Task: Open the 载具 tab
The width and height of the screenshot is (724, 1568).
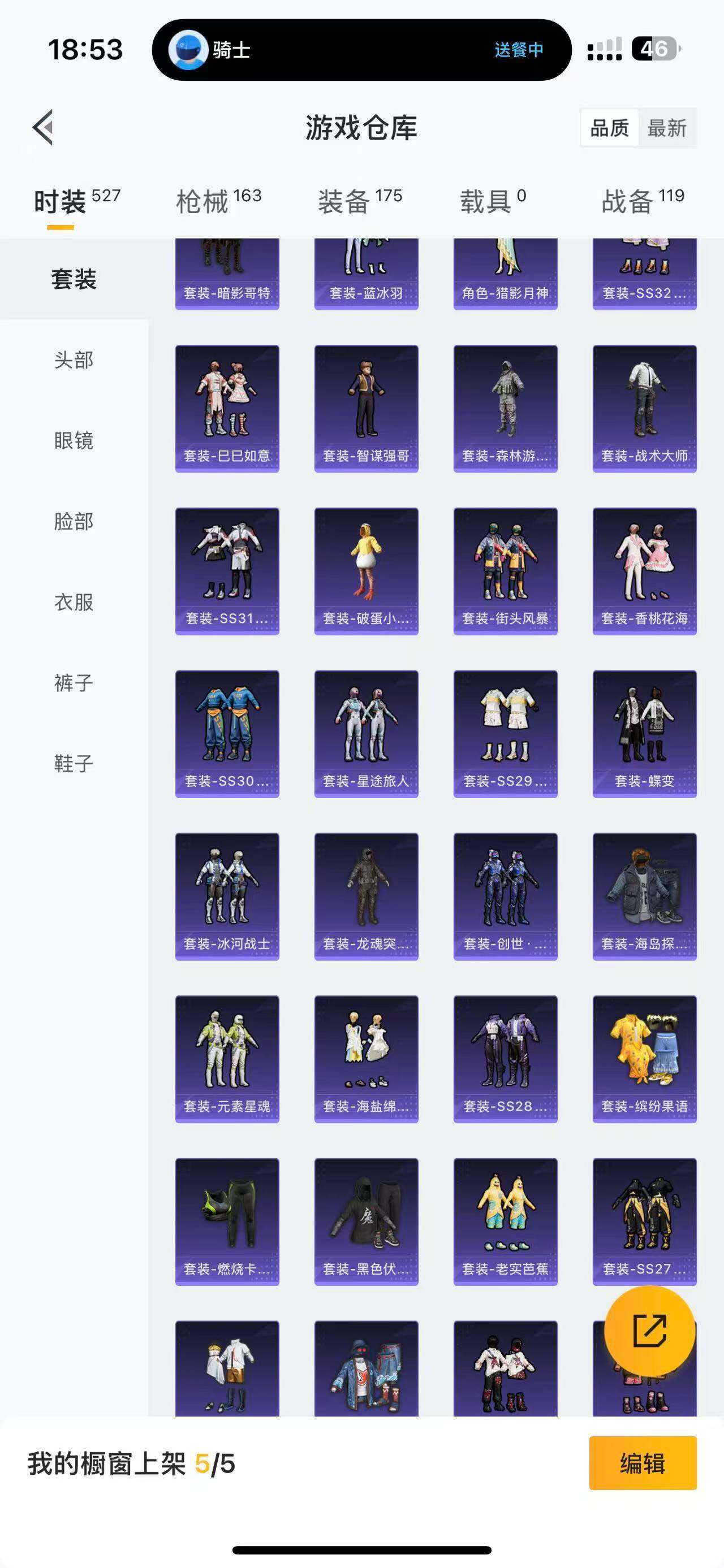Action: pos(492,201)
